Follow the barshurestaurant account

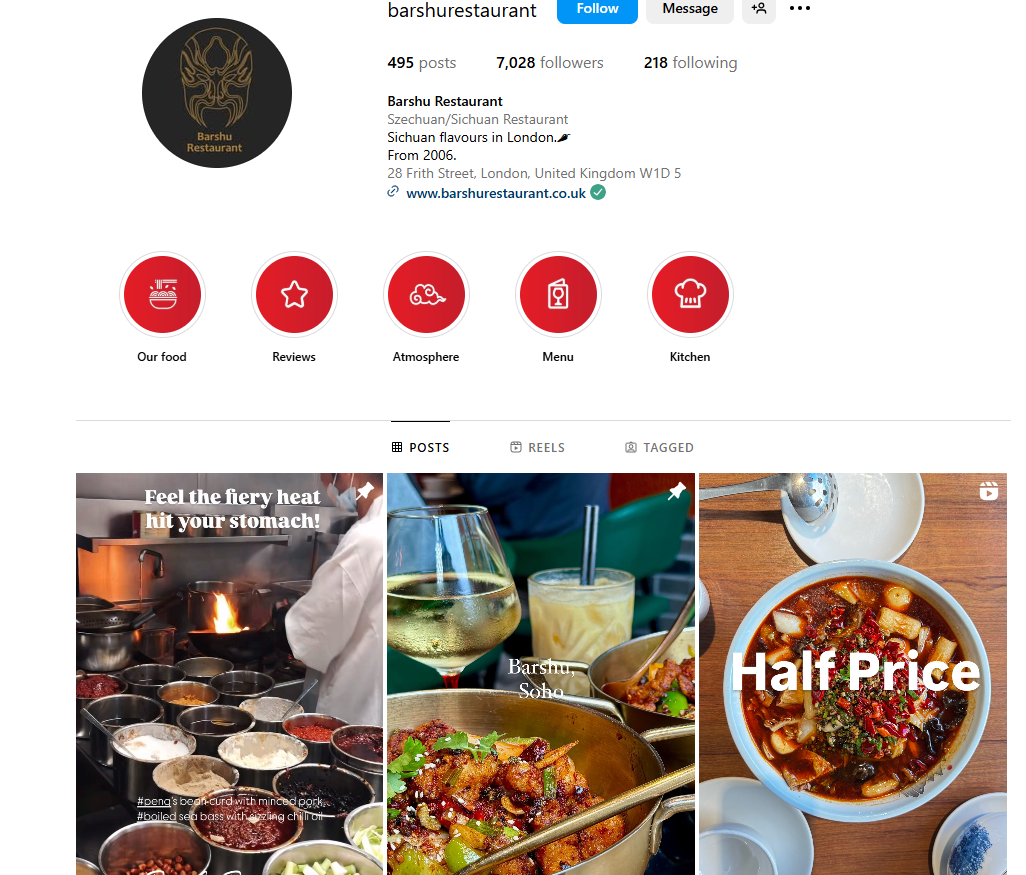[x=597, y=9]
